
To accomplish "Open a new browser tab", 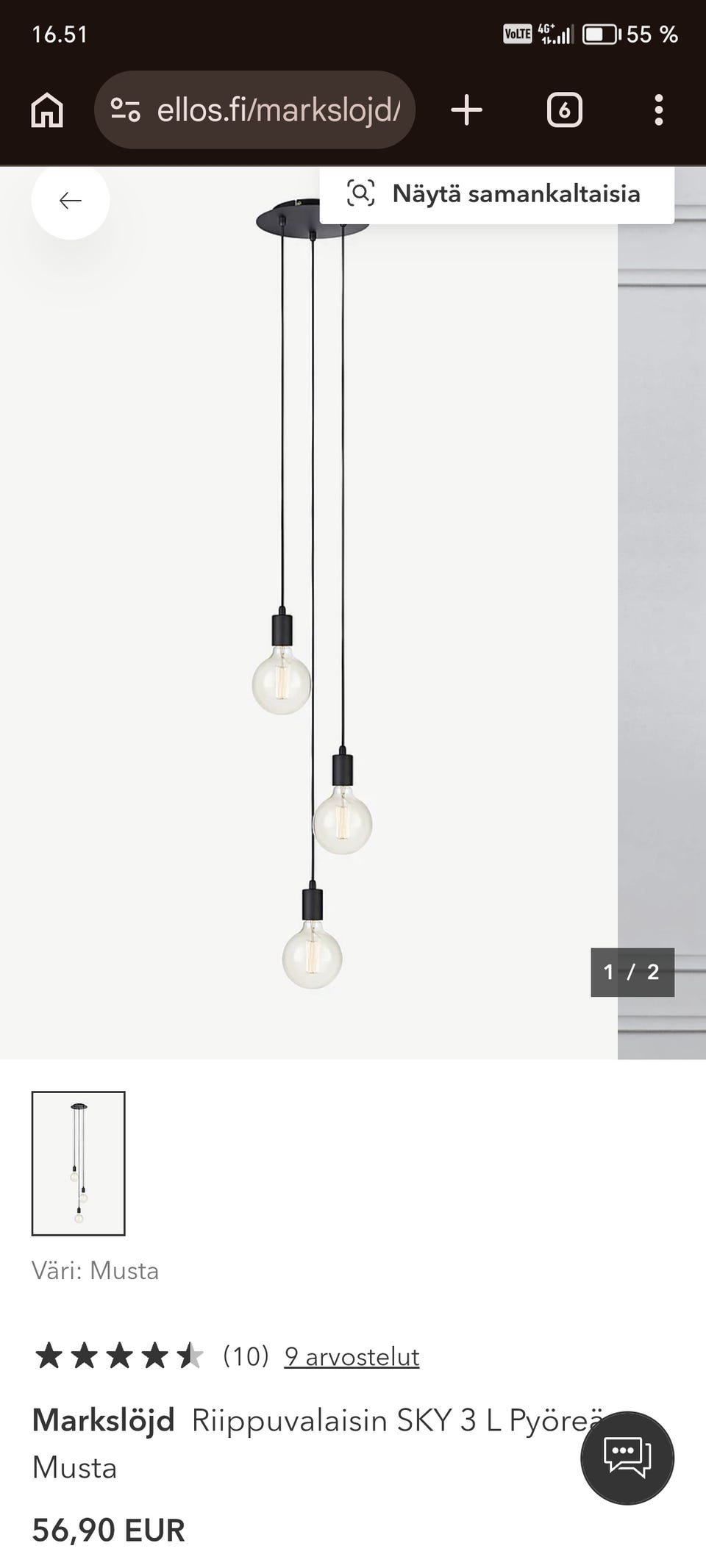I will 466,110.
